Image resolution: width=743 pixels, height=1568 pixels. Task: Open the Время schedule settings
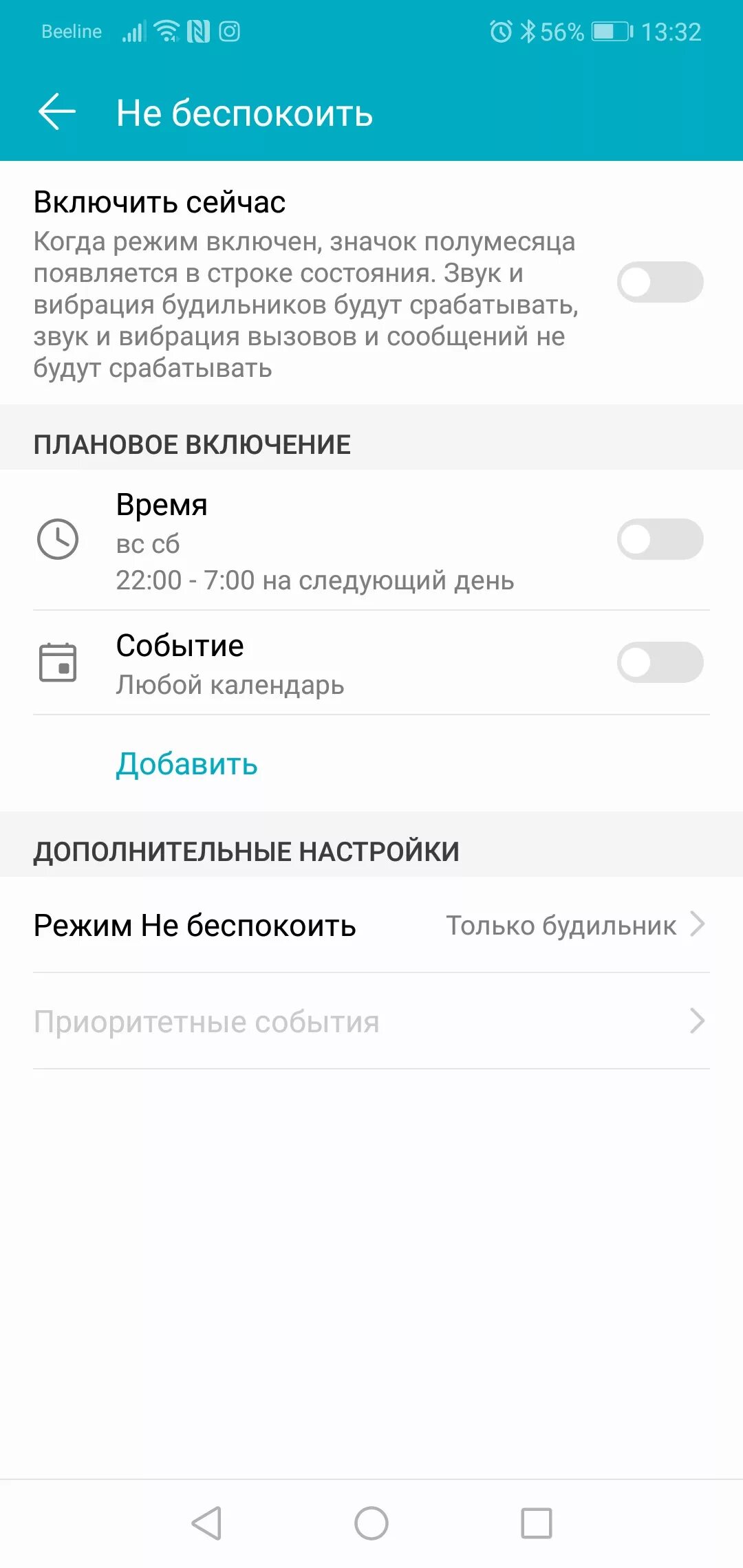tap(315, 541)
